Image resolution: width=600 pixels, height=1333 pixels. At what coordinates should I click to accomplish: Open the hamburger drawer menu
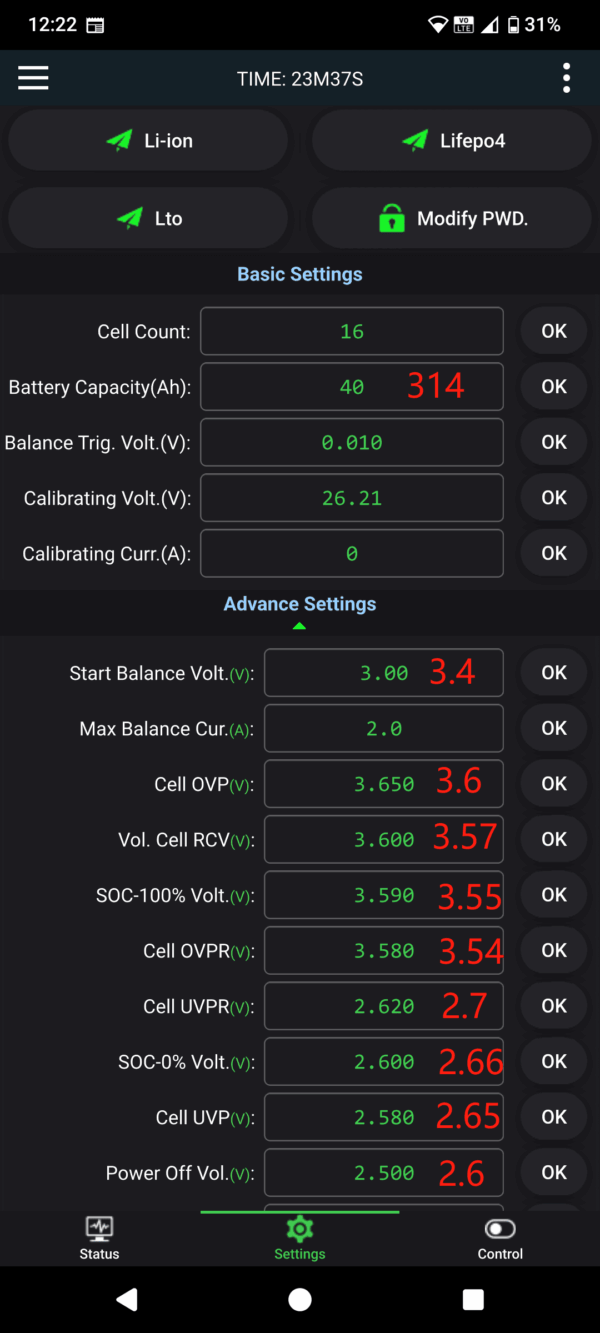tap(33, 78)
